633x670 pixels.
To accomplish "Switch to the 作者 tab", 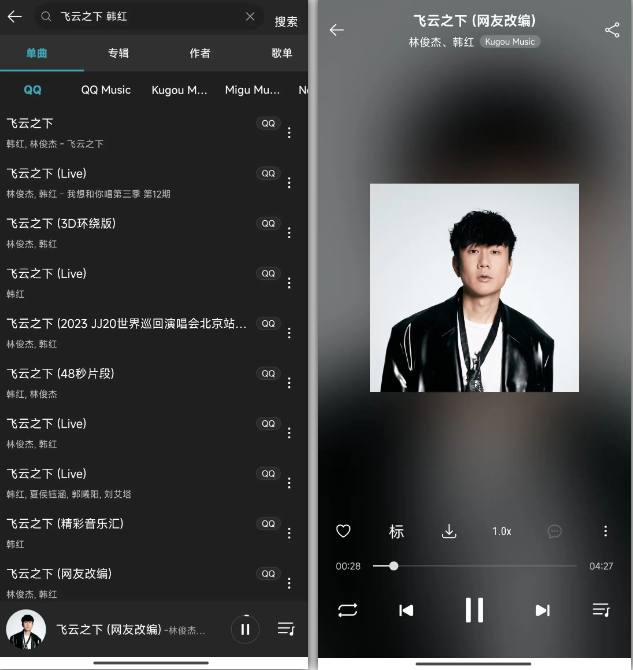I will click(x=200, y=53).
